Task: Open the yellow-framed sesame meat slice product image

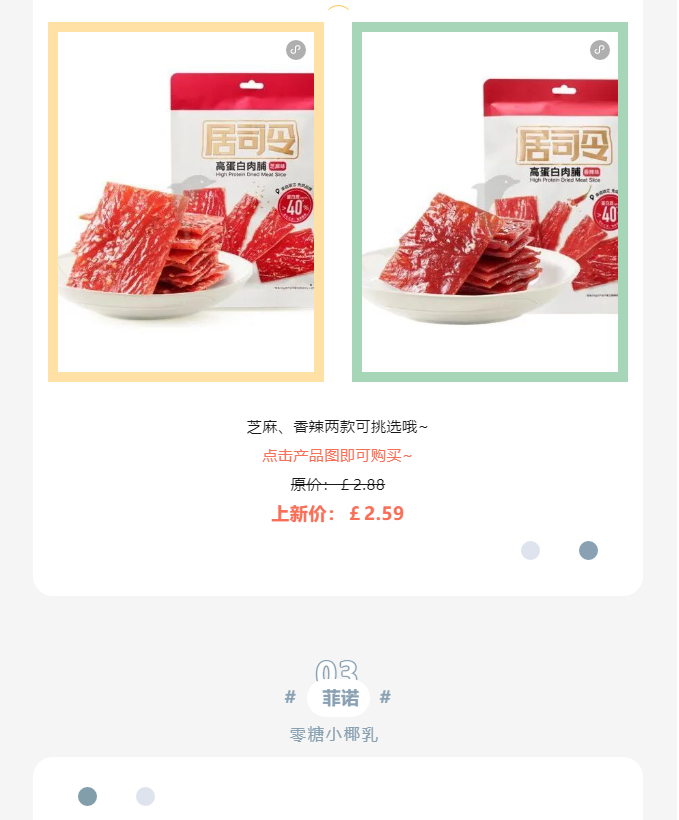Action: [186, 202]
